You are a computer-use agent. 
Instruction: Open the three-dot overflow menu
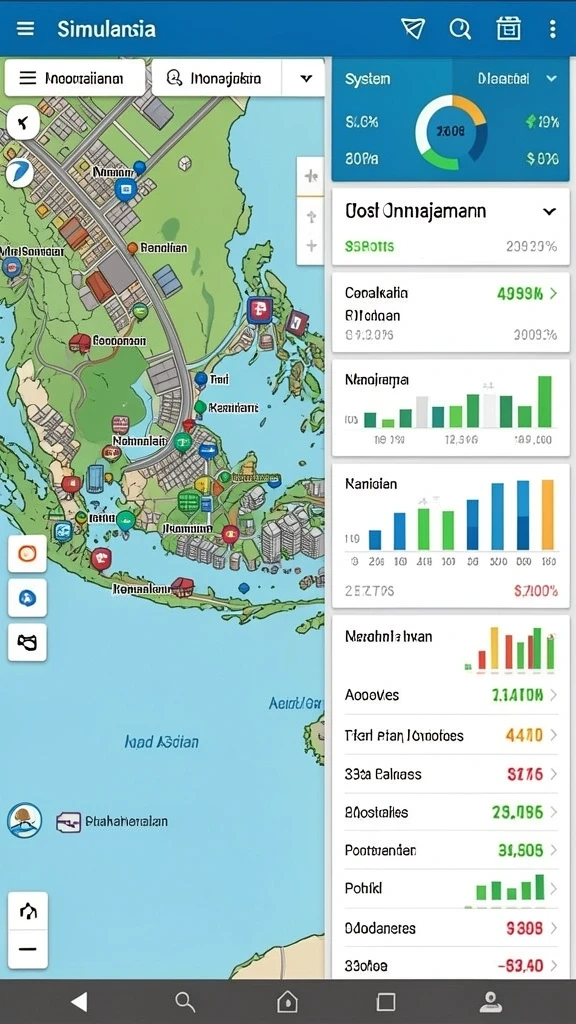click(x=552, y=29)
